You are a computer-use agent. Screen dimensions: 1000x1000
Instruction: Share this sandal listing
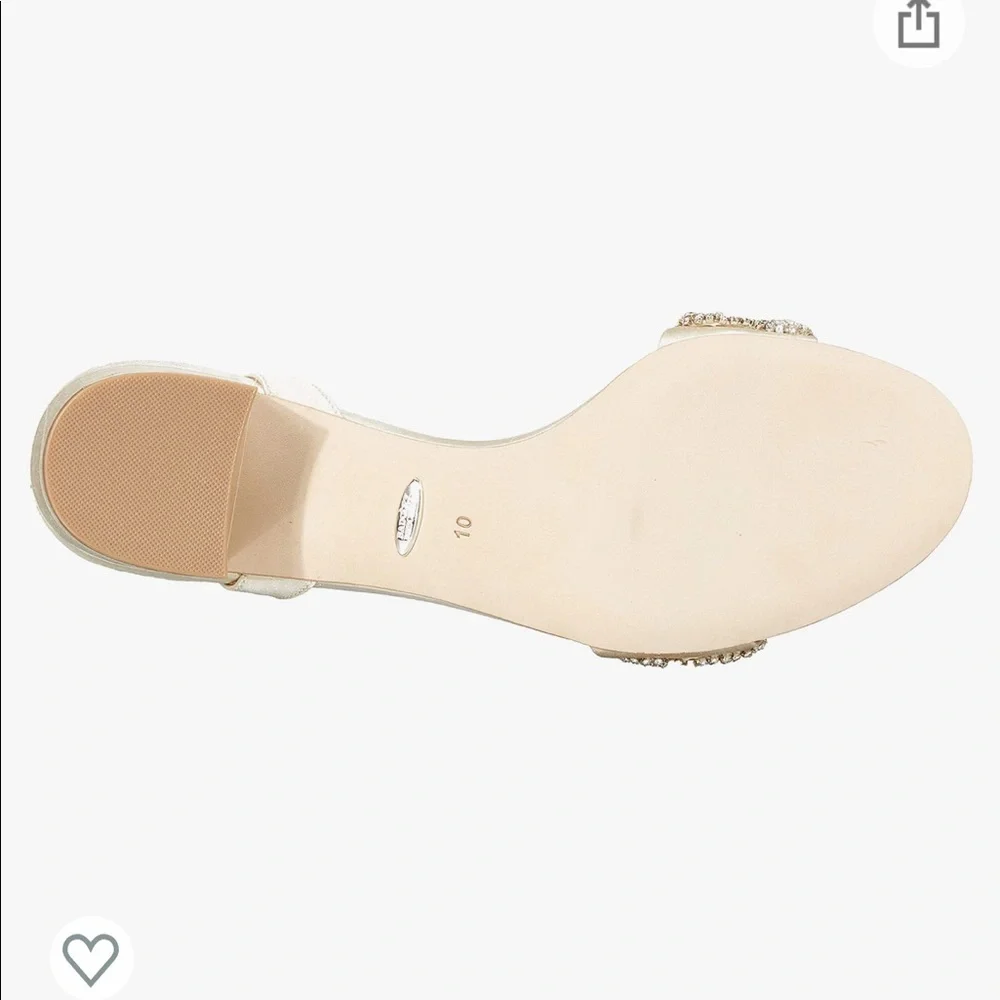pos(919,25)
